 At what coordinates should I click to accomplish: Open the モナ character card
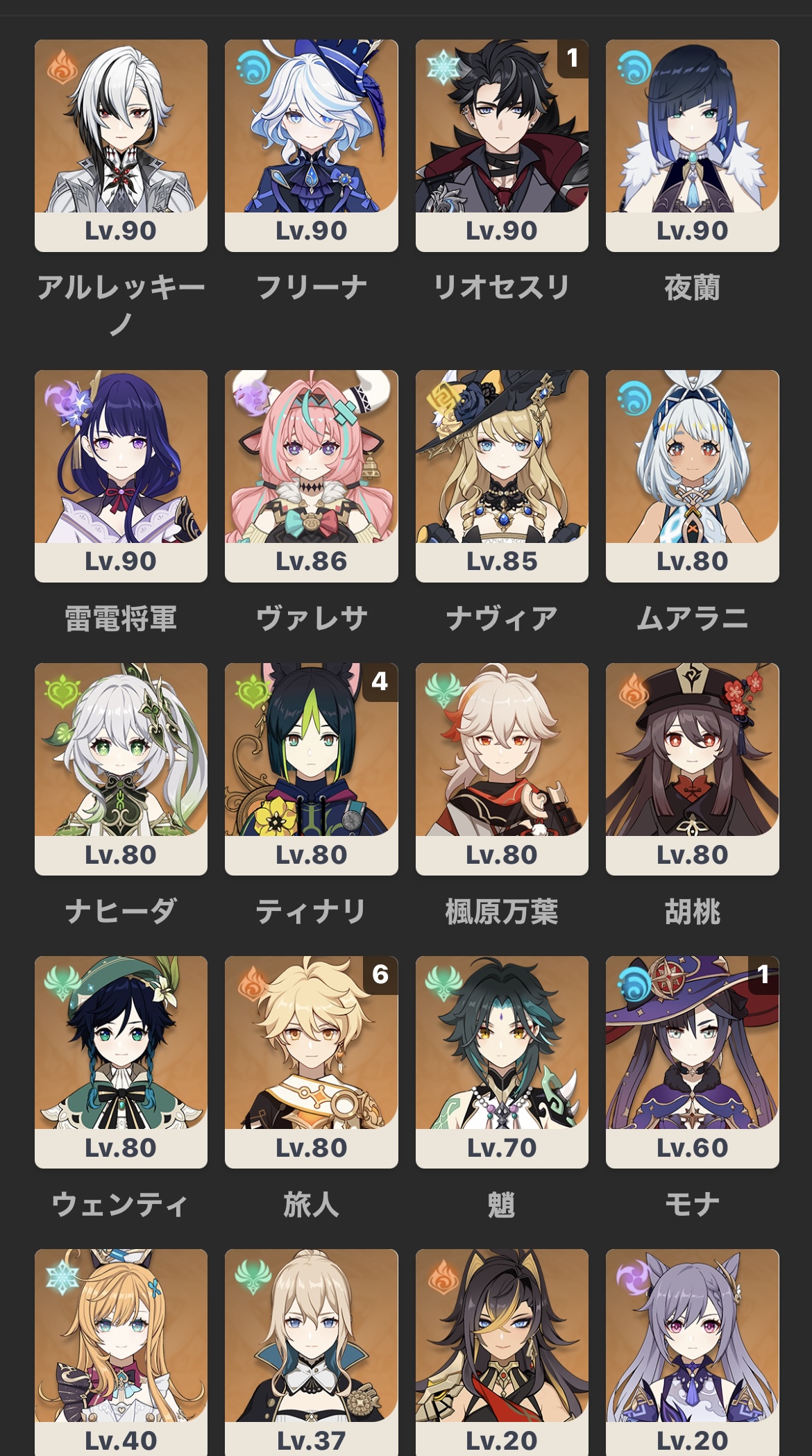tap(693, 1062)
